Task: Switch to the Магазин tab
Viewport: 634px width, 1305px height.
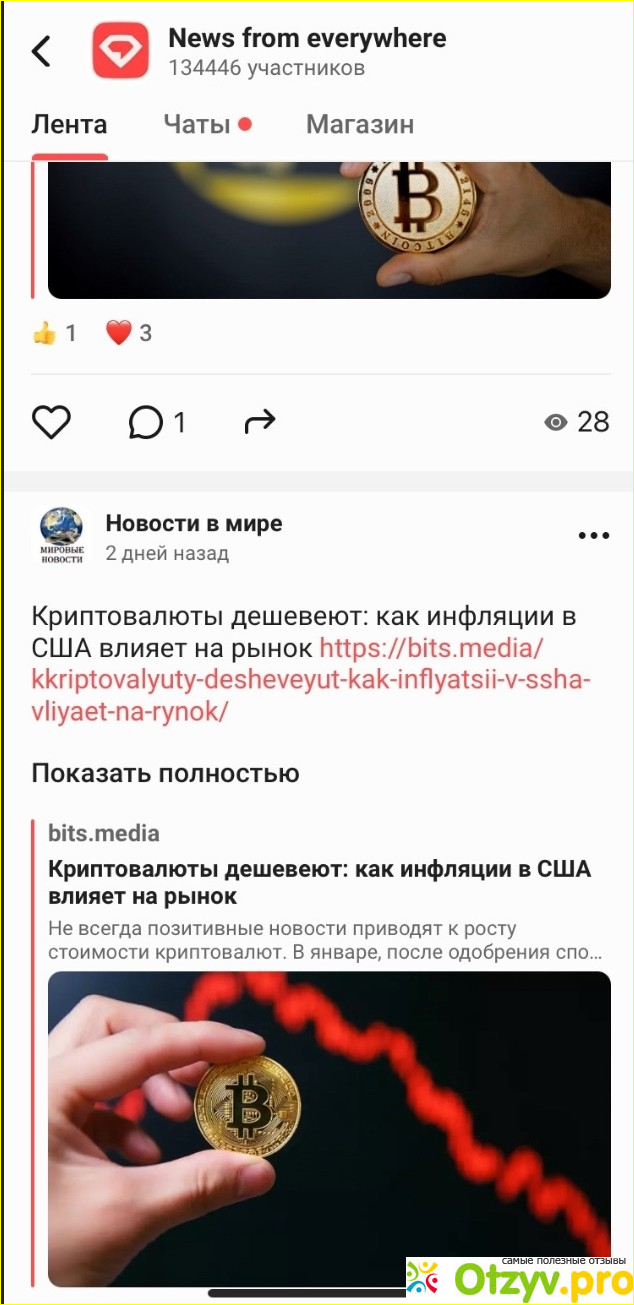Action: coord(360,125)
